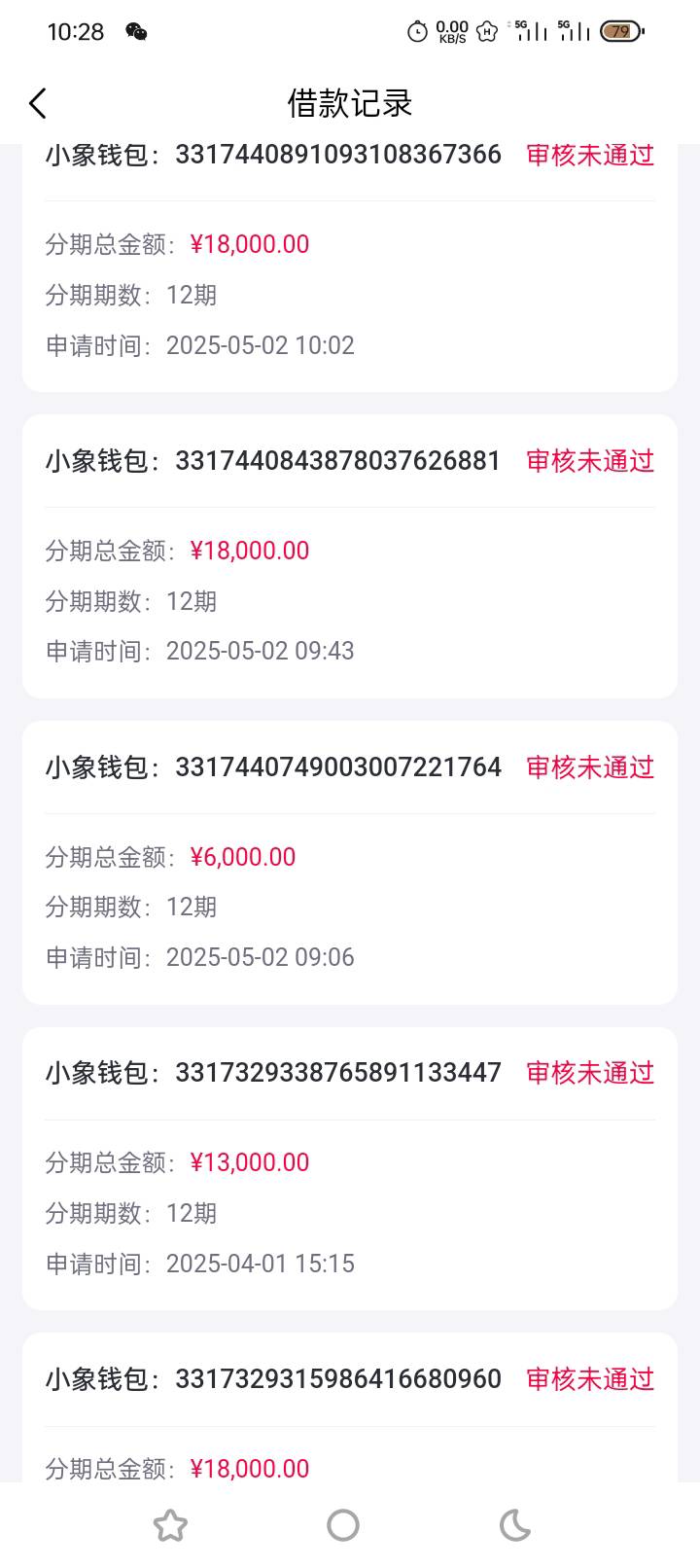
Task: Open the ¥6,000.00 loan record
Action: (350, 863)
